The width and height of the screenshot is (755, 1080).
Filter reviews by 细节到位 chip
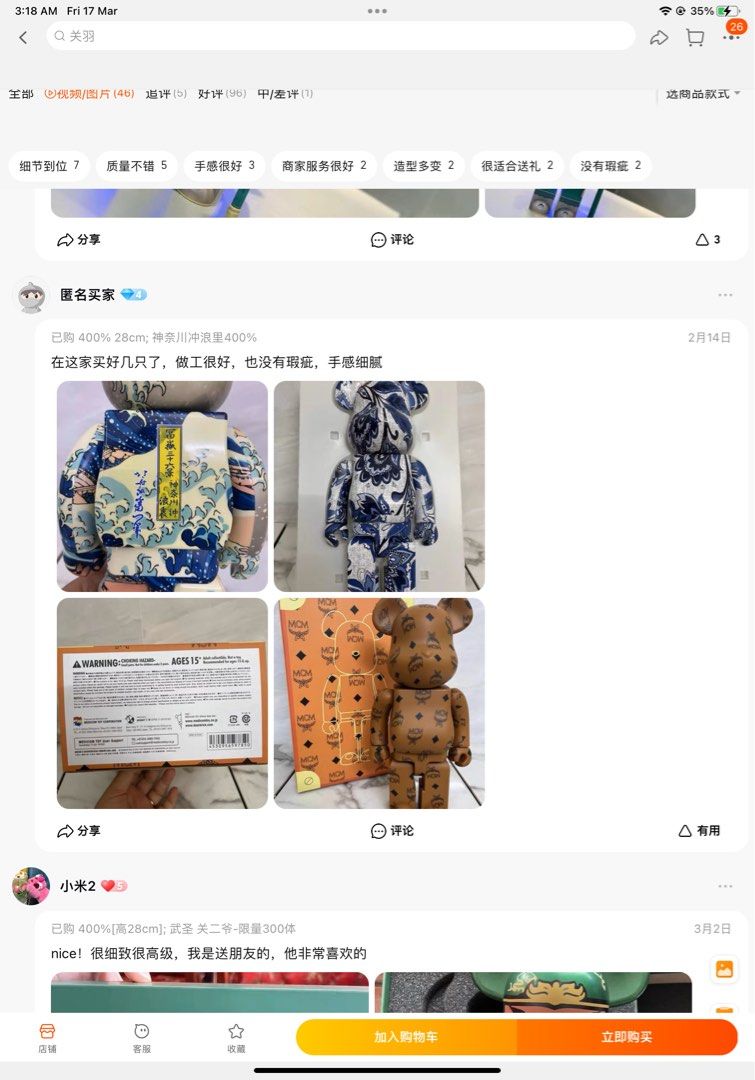pyautogui.click(x=49, y=166)
